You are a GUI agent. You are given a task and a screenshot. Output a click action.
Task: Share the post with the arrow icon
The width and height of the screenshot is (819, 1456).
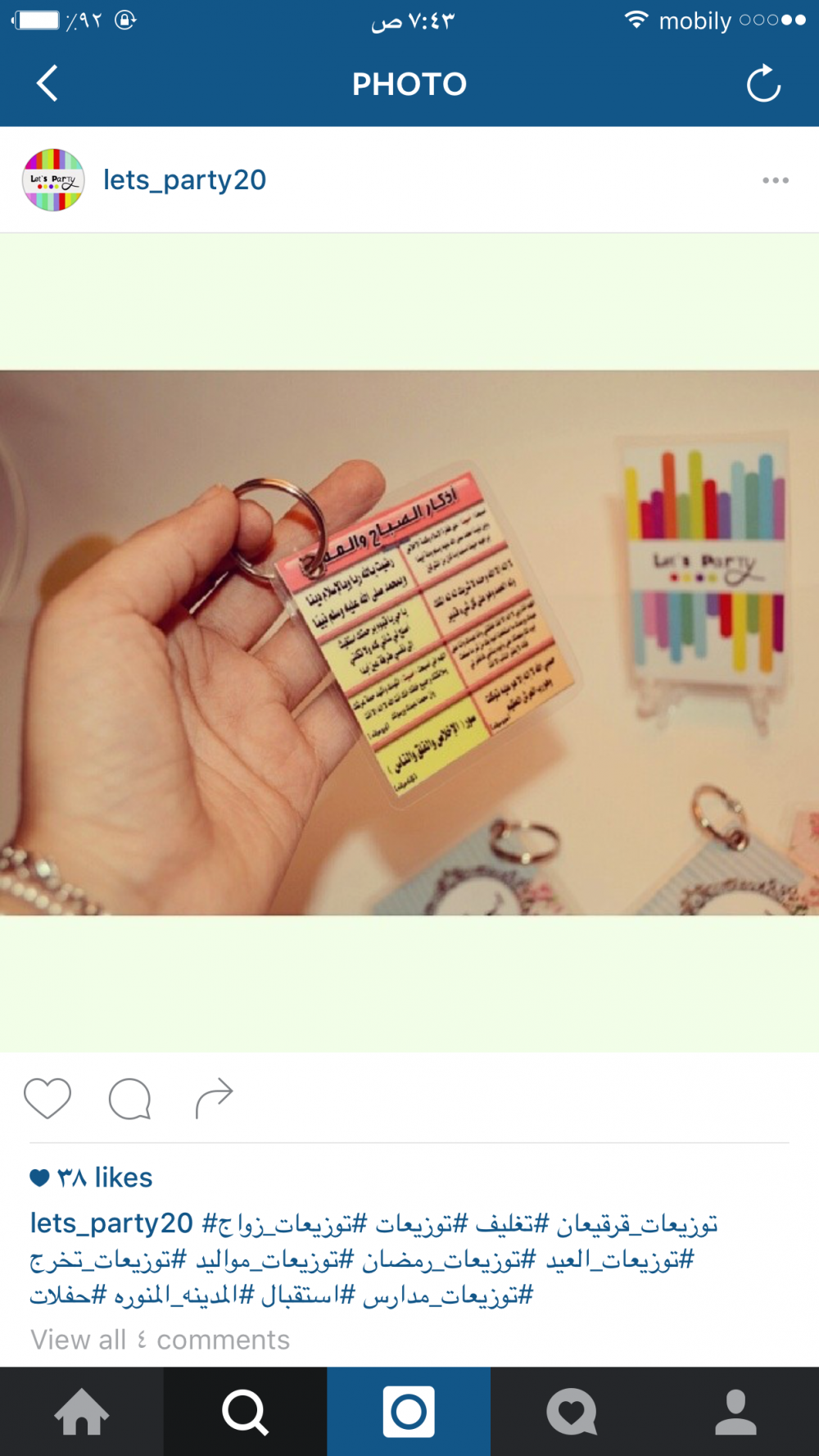(215, 1098)
